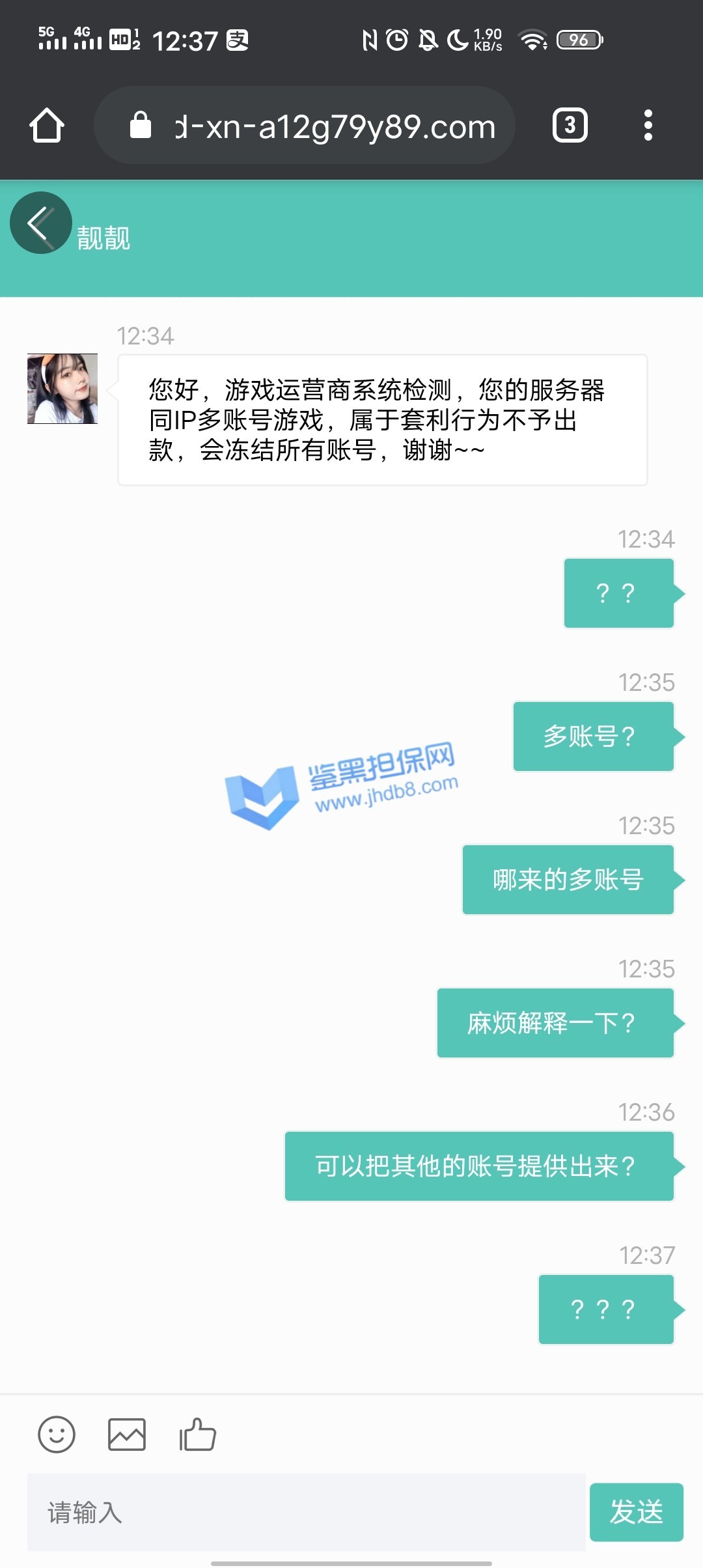703x1568 pixels.
Task: View the 靓靓 agent's avatar
Action: (x=62, y=389)
